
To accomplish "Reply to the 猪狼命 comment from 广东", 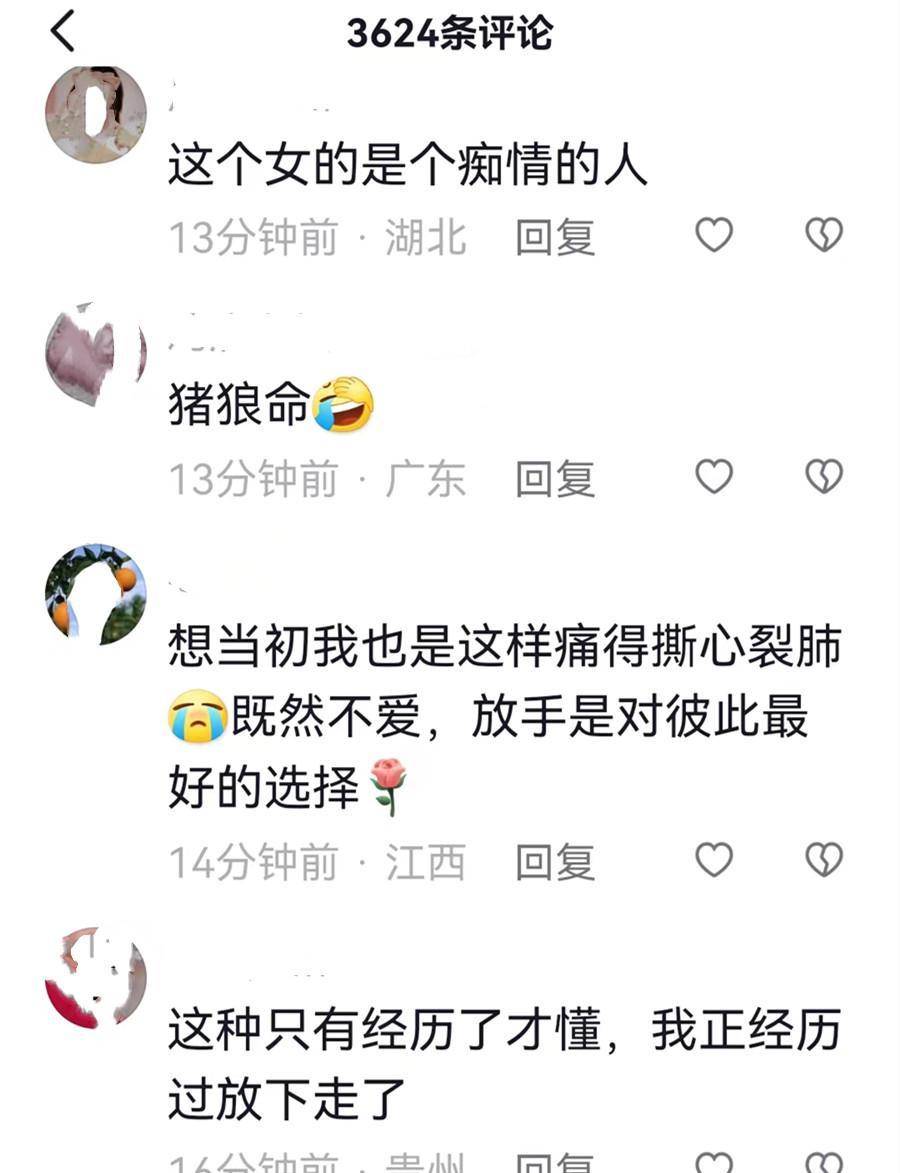I will [x=555, y=479].
